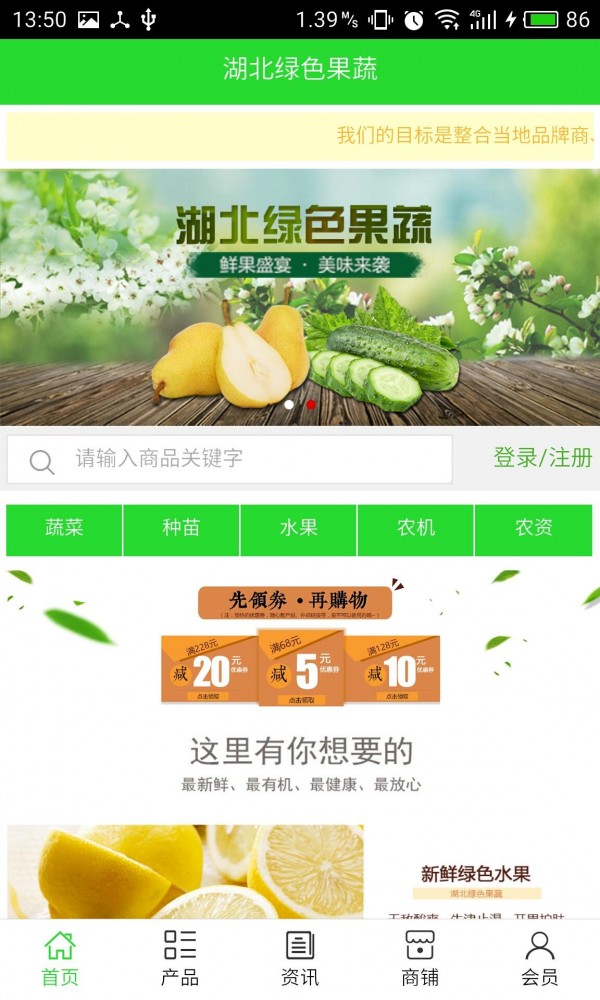Image resolution: width=600 pixels, height=1000 pixels.
Task: Go to the 商铺 tab
Action: point(420,958)
